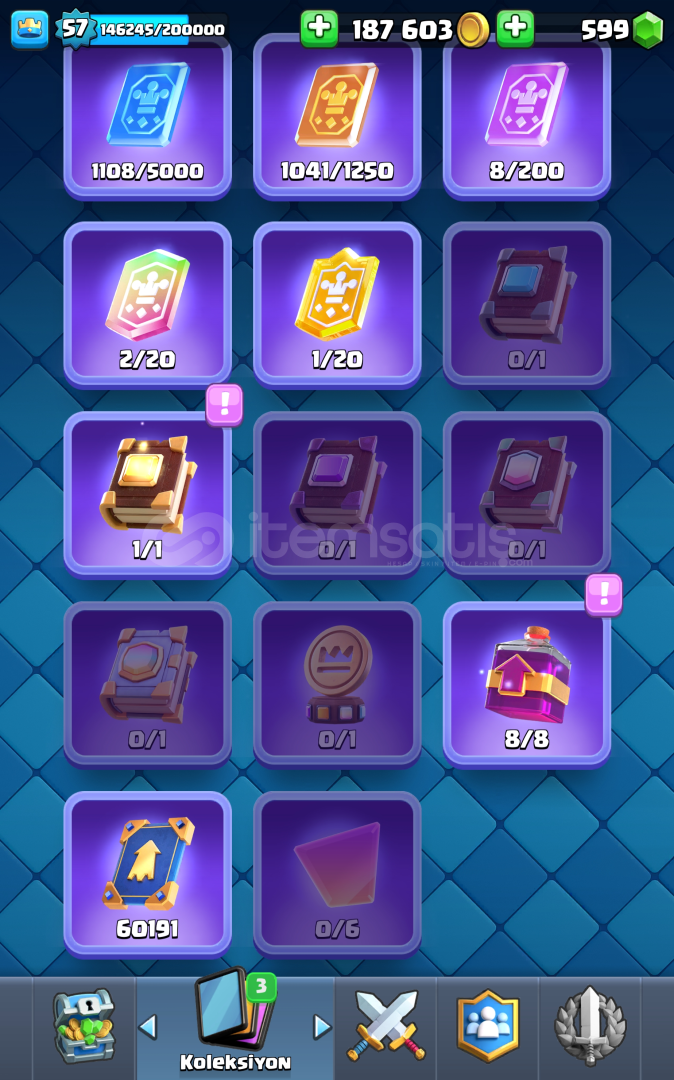
Task: Tap the green plus to add gold
Action: coord(319,29)
